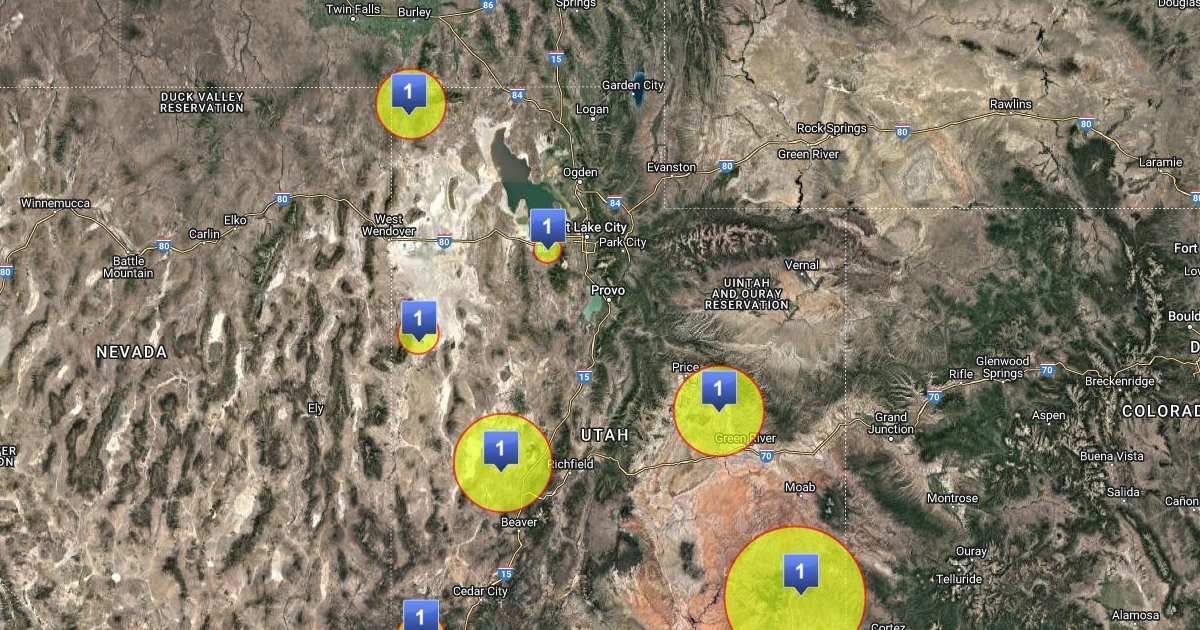The height and width of the screenshot is (630, 1200).
Task: Tap the marker beside Richfield above Beaver
Action: [500, 450]
